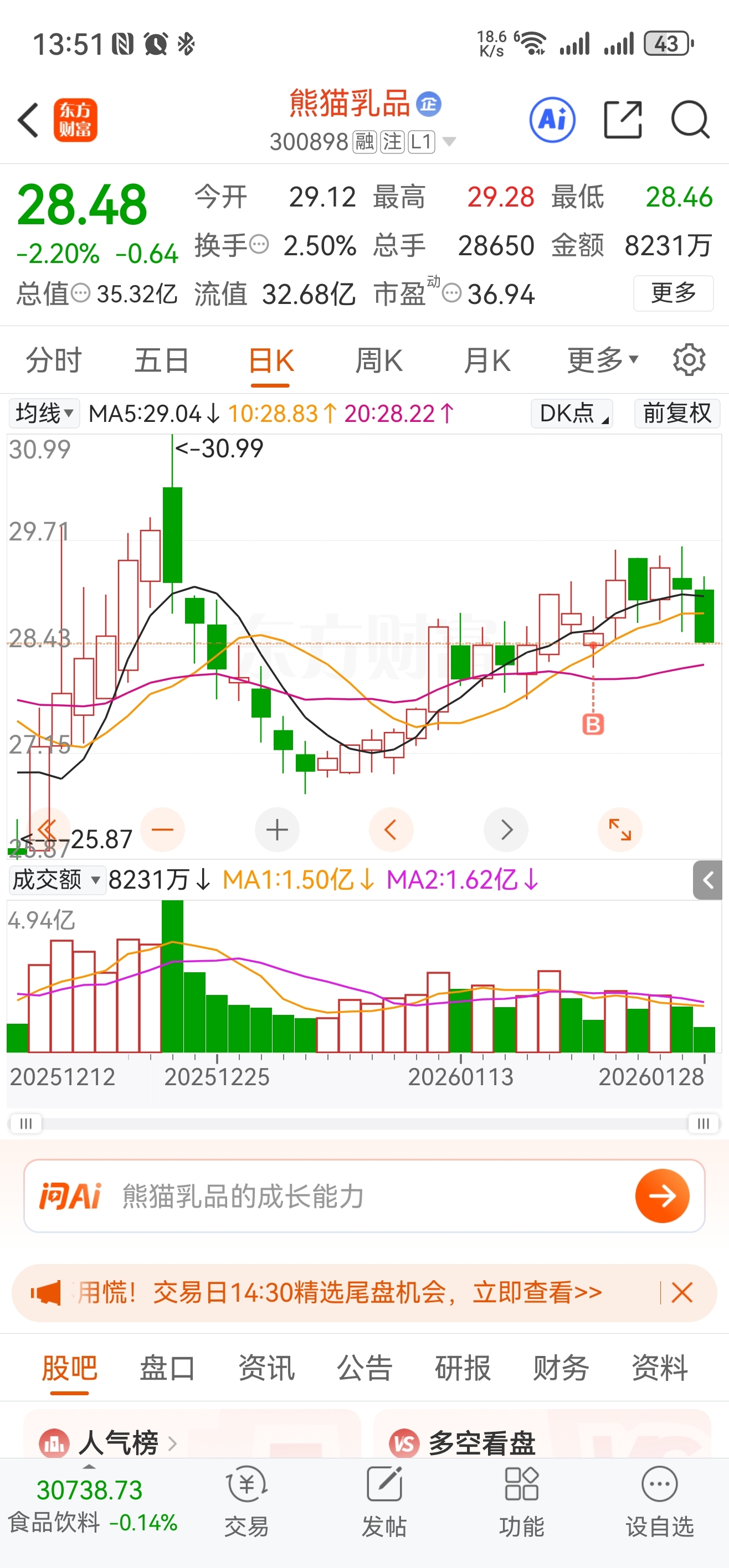Expand the chart to full screen
729x1568 pixels.
(620, 829)
